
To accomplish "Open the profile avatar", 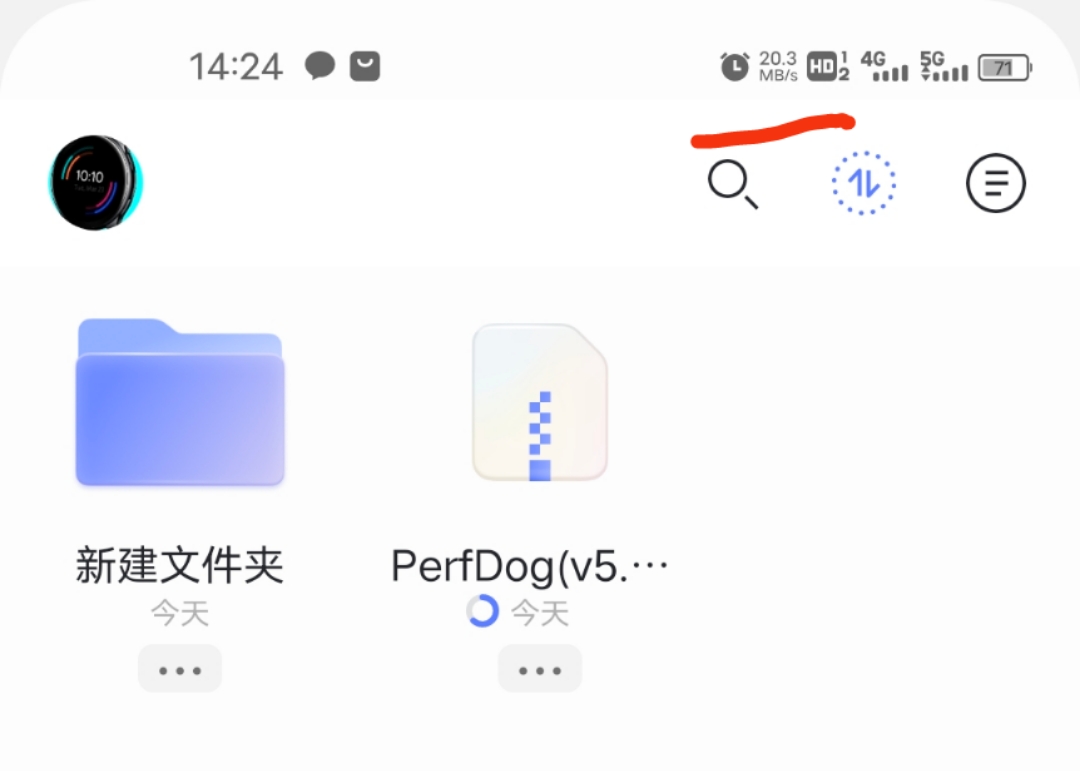I will (96, 183).
